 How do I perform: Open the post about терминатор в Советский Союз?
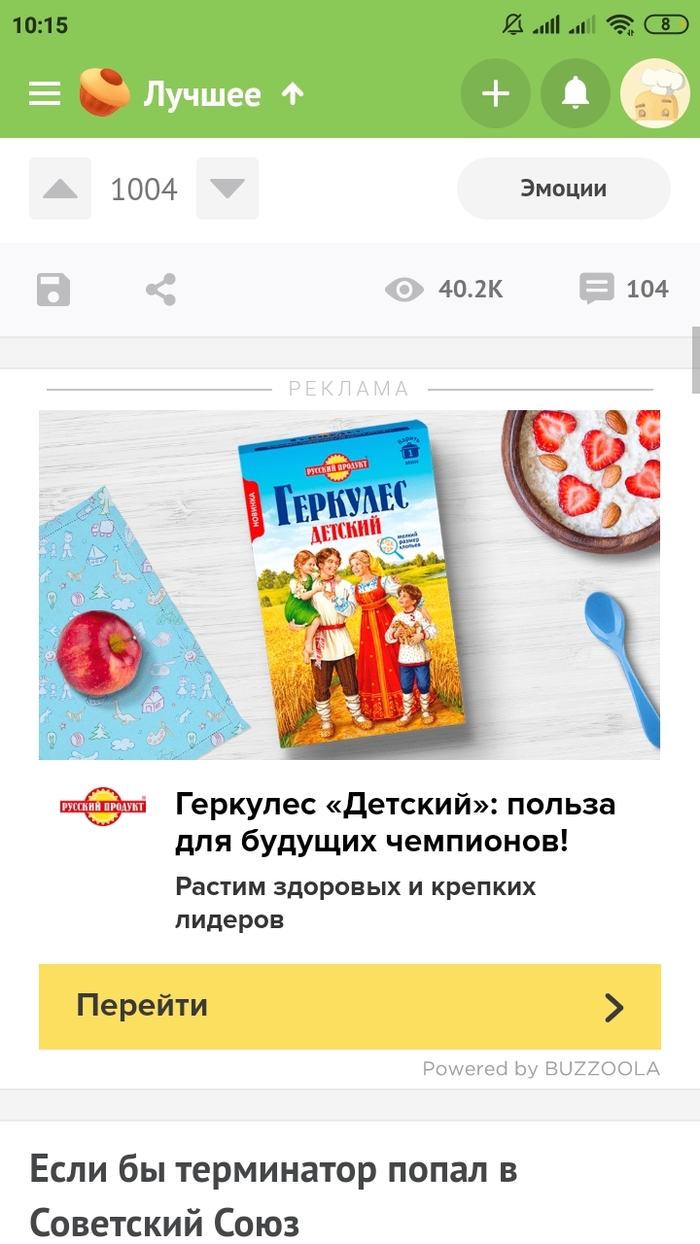tap(273, 1195)
